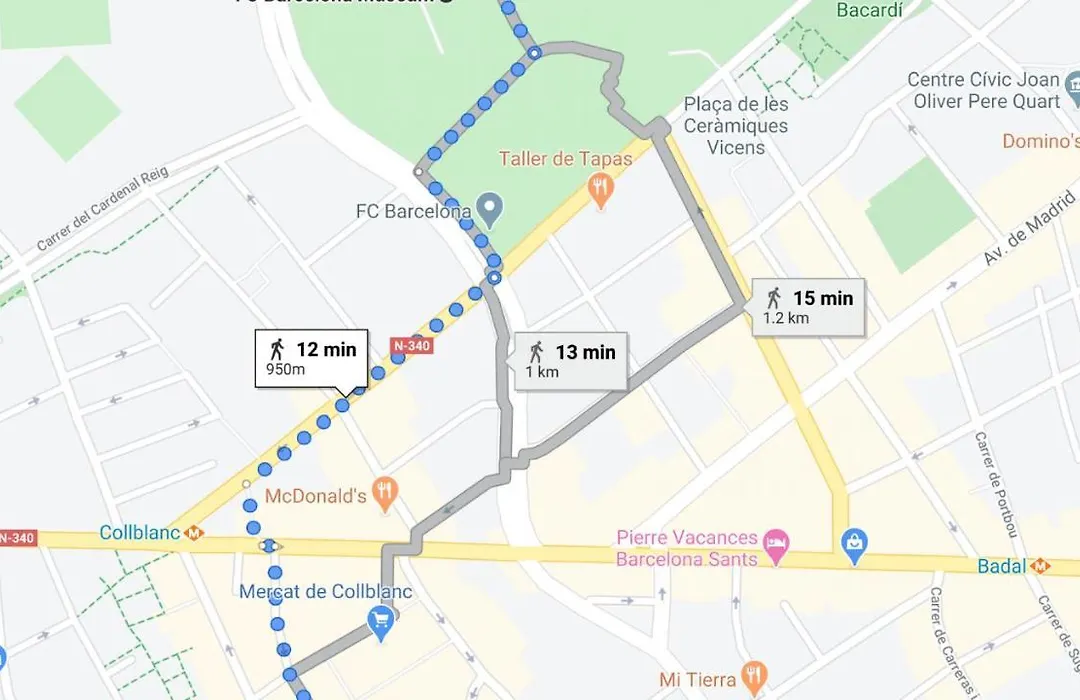The image size is (1080, 700).
Task: Tap the Collblanc metro station icon
Action: (x=194, y=534)
